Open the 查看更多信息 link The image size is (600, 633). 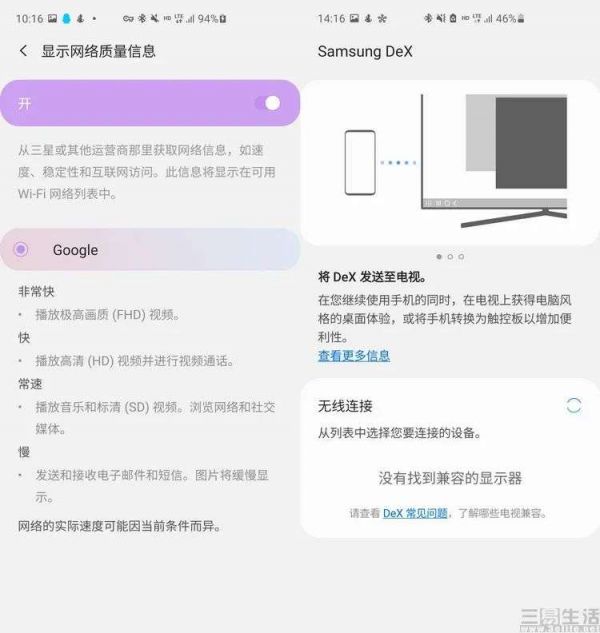(354, 355)
